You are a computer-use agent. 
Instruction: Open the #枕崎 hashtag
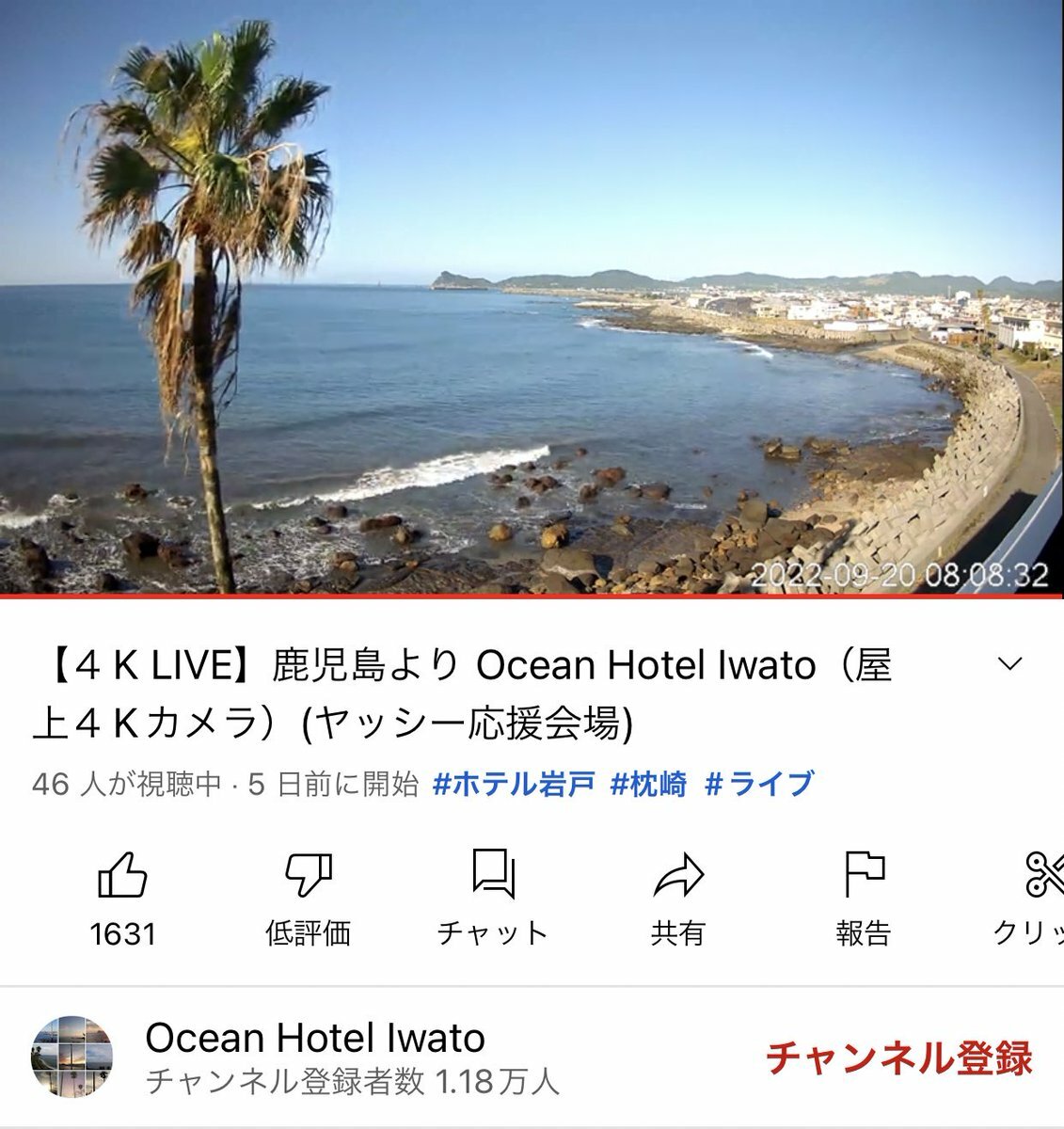(x=649, y=784)
